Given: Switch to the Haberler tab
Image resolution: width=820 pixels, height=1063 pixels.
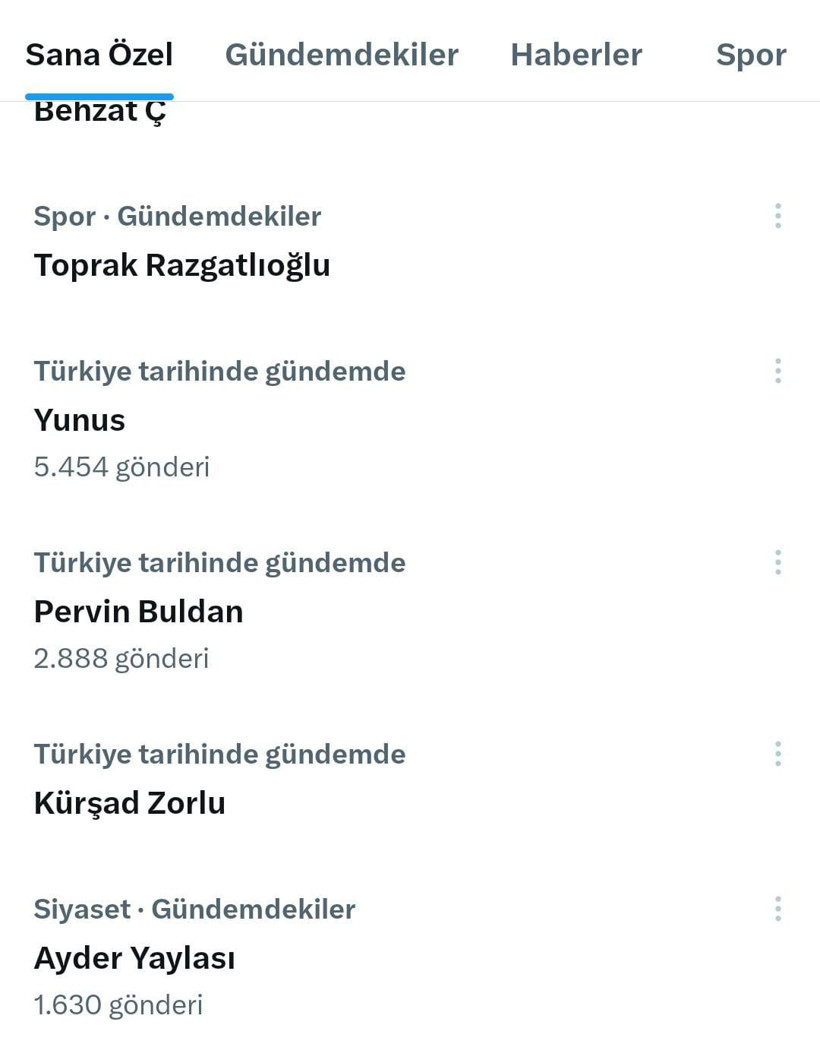Looking at the screenshot, I should pos(576,55).
